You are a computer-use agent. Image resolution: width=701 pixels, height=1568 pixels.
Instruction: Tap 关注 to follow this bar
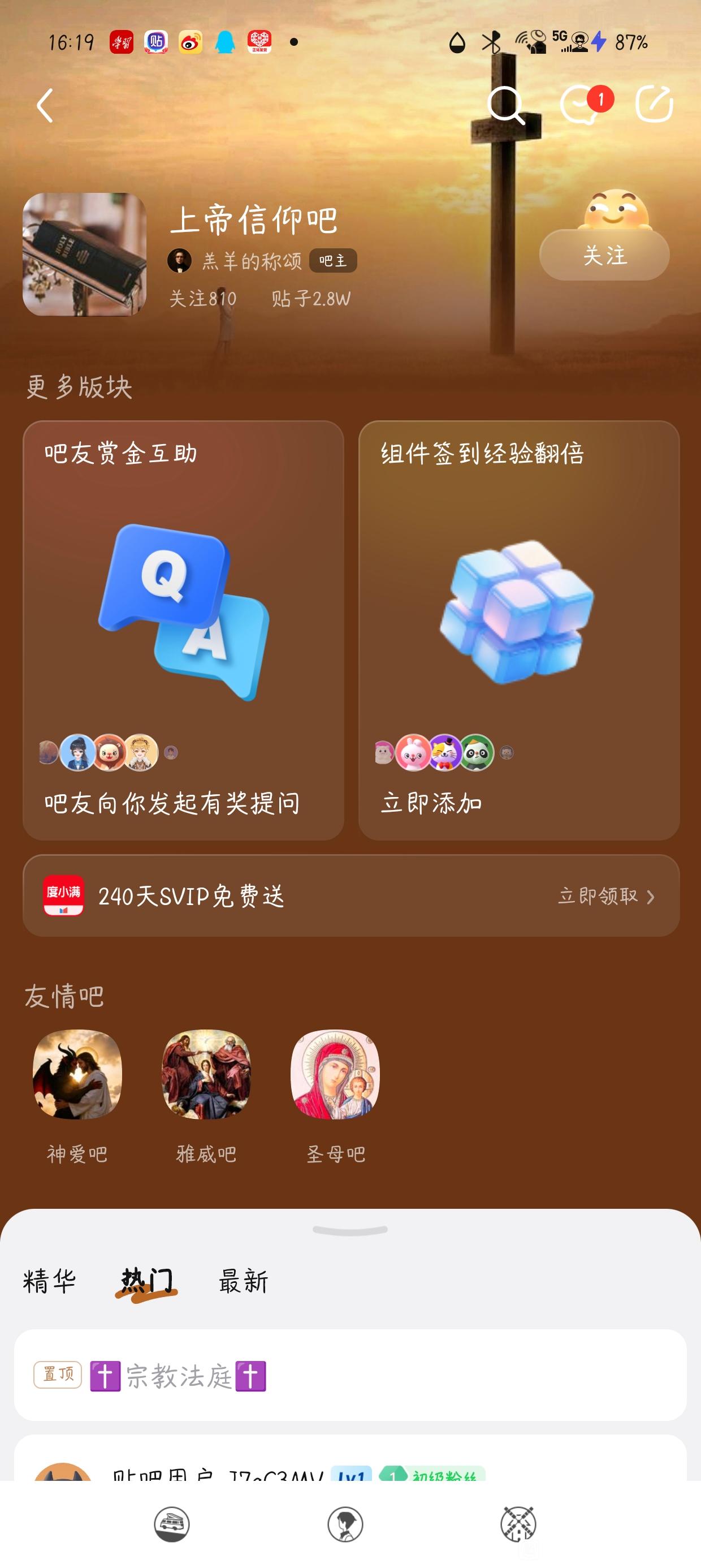coord(604,255)
